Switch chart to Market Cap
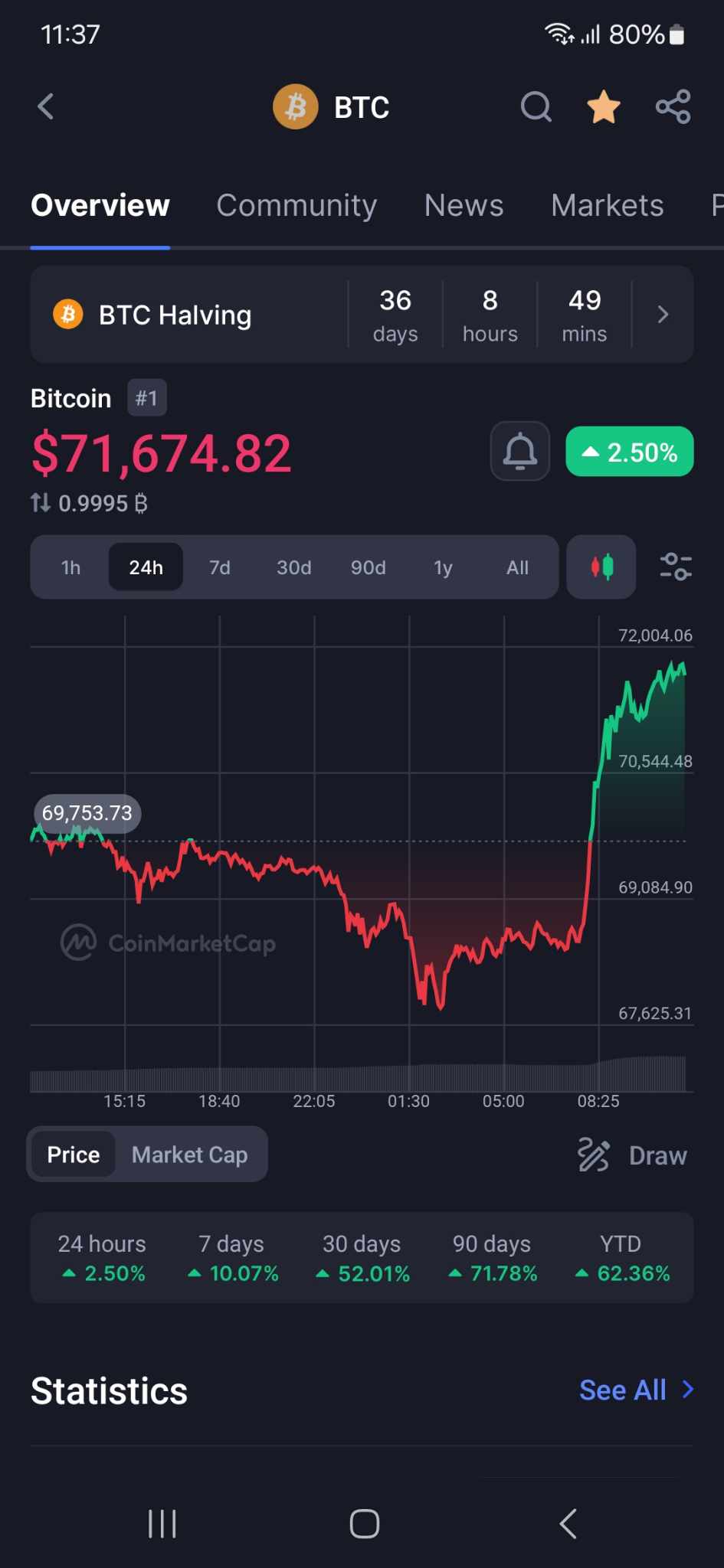Image resolution: width=724 pixels, height=1568 pixels. (x=190, y=1155)
